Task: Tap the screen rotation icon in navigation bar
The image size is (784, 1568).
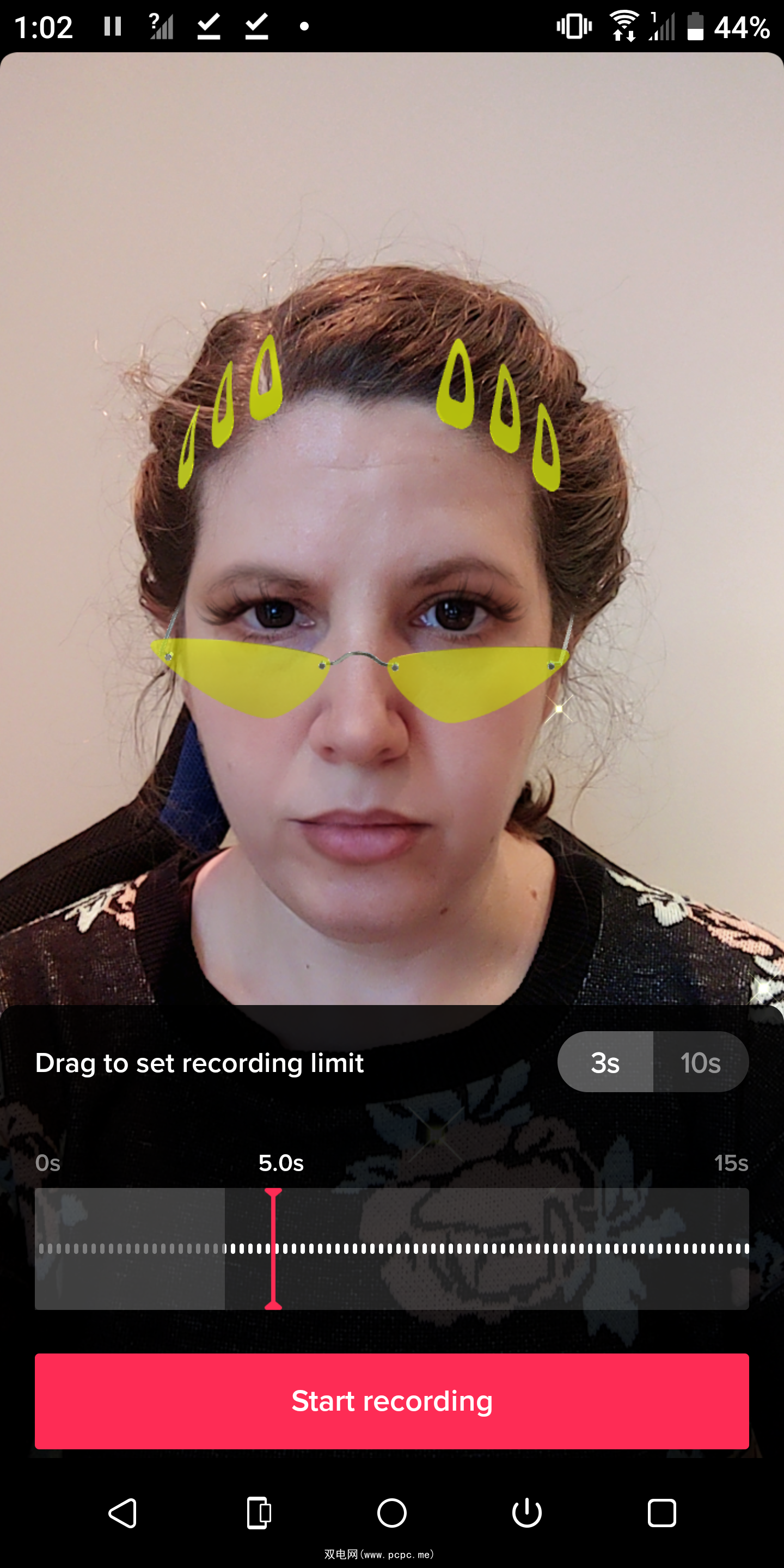Action: coord(259,1513)
